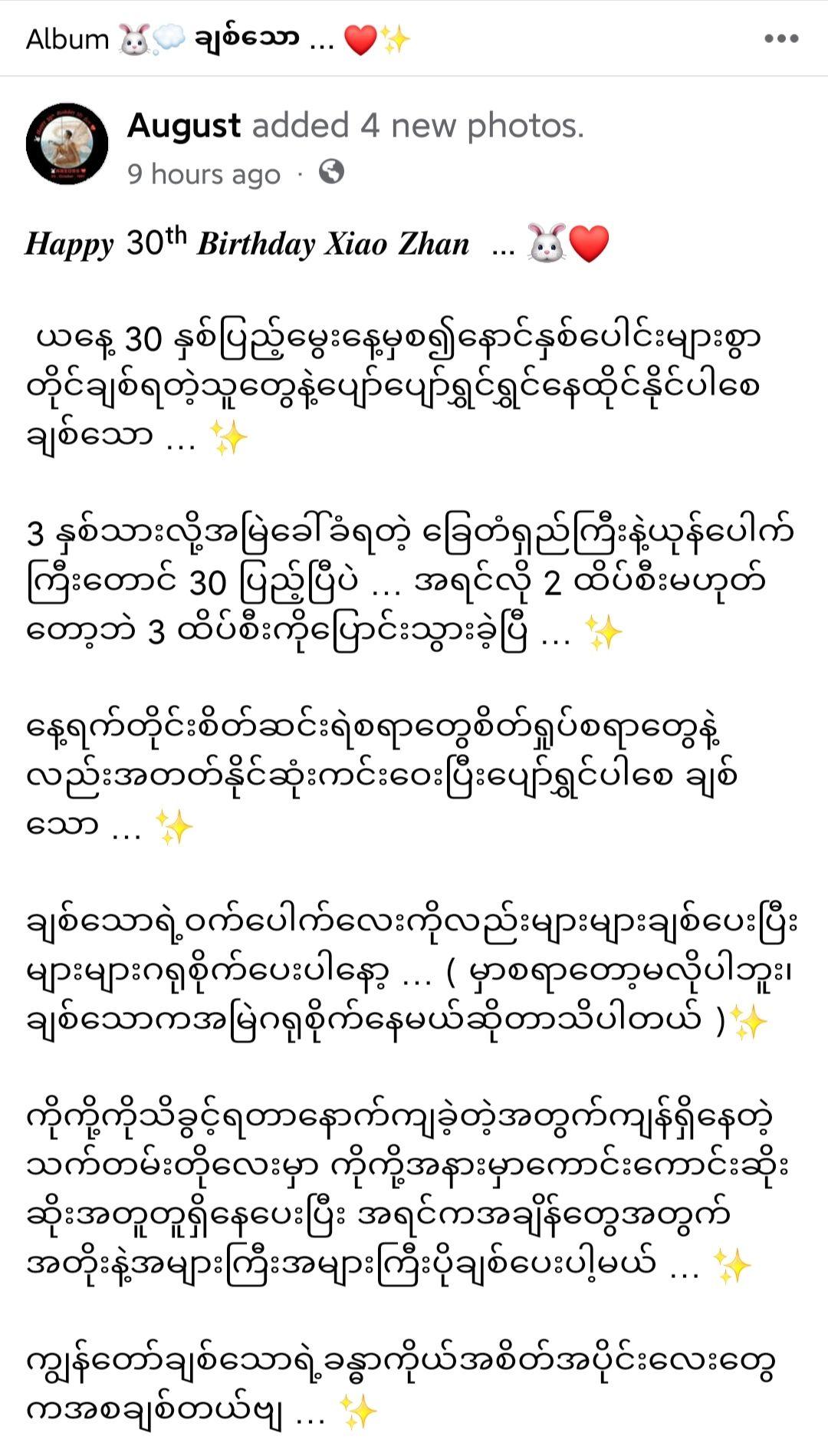The image size is (828, 1456).
Task: Open the three-dot overflow menu
Action: (x=781, y=38)
